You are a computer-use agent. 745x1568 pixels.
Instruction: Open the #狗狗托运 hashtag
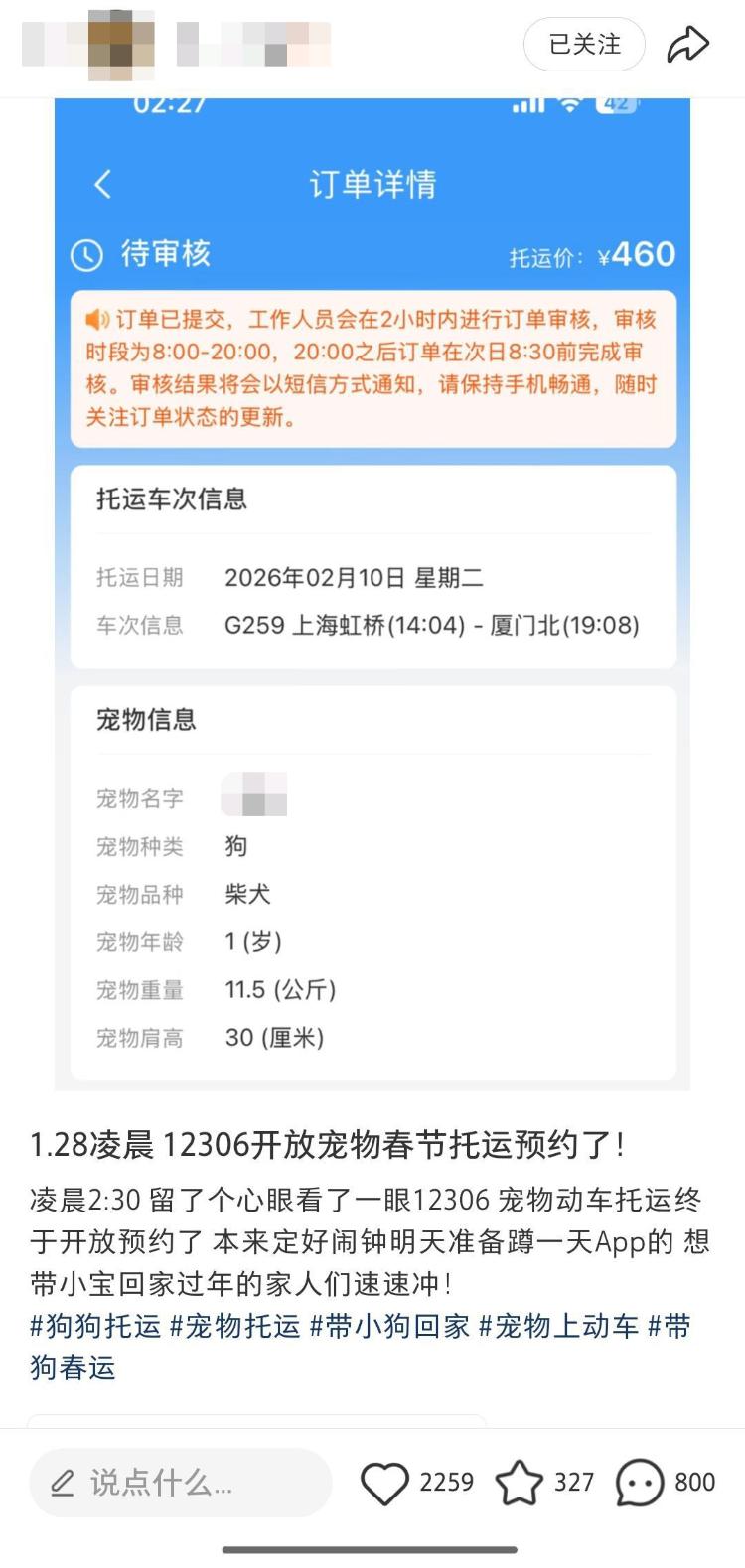95,1326
